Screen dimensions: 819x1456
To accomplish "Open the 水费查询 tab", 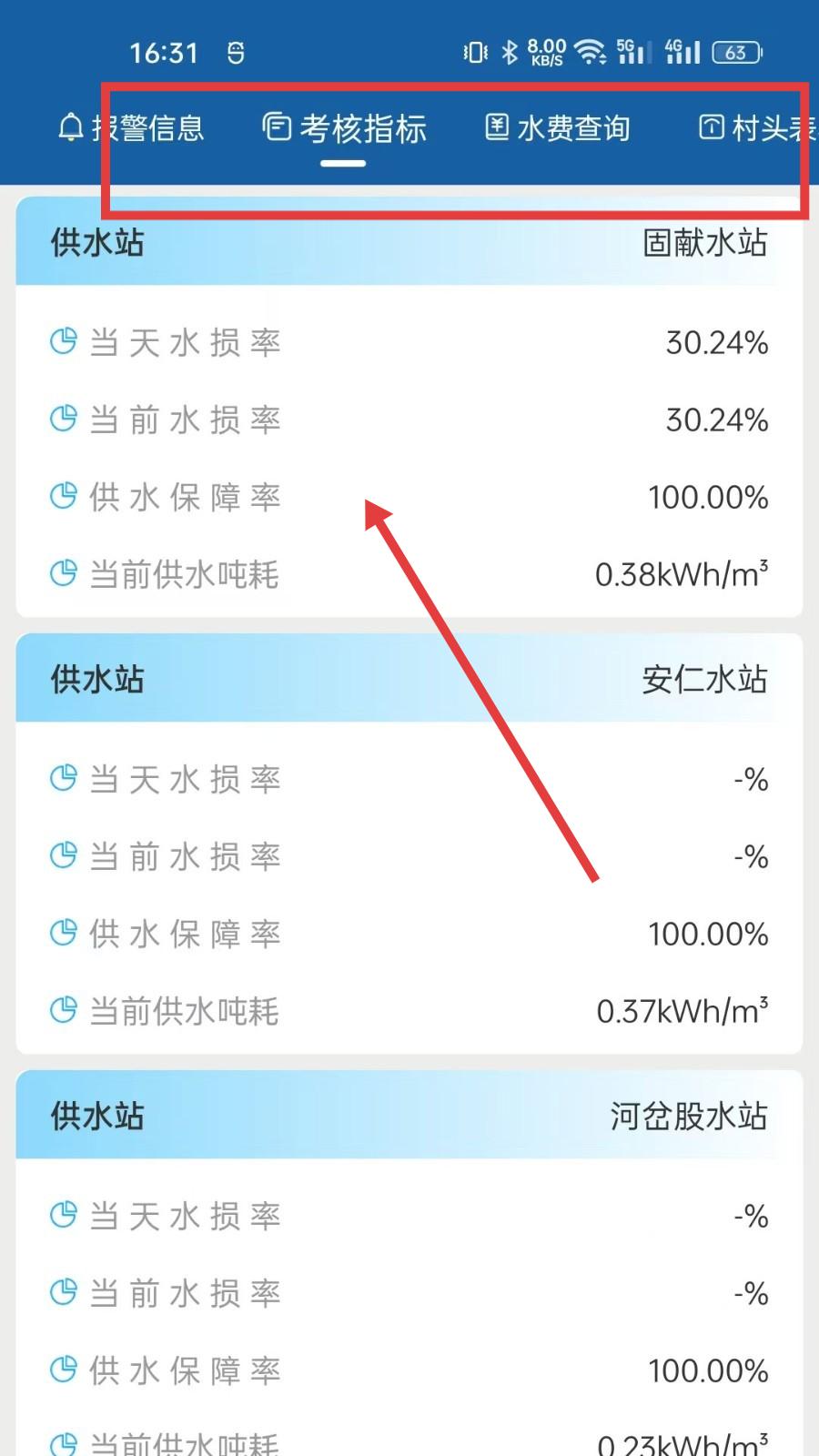I will pos(557,127).
